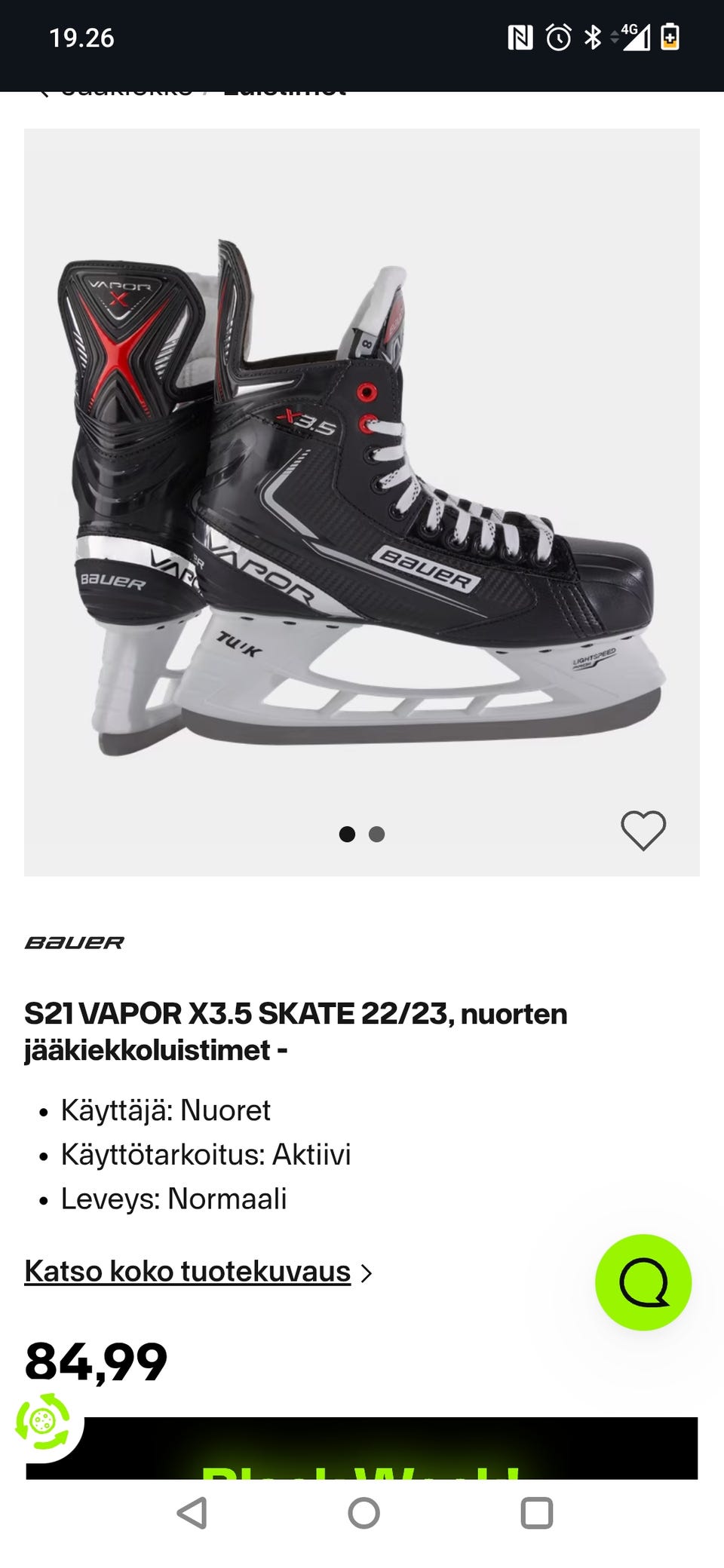Show the second product image dot
The image size is (724, 1568).
click(376, 834)
